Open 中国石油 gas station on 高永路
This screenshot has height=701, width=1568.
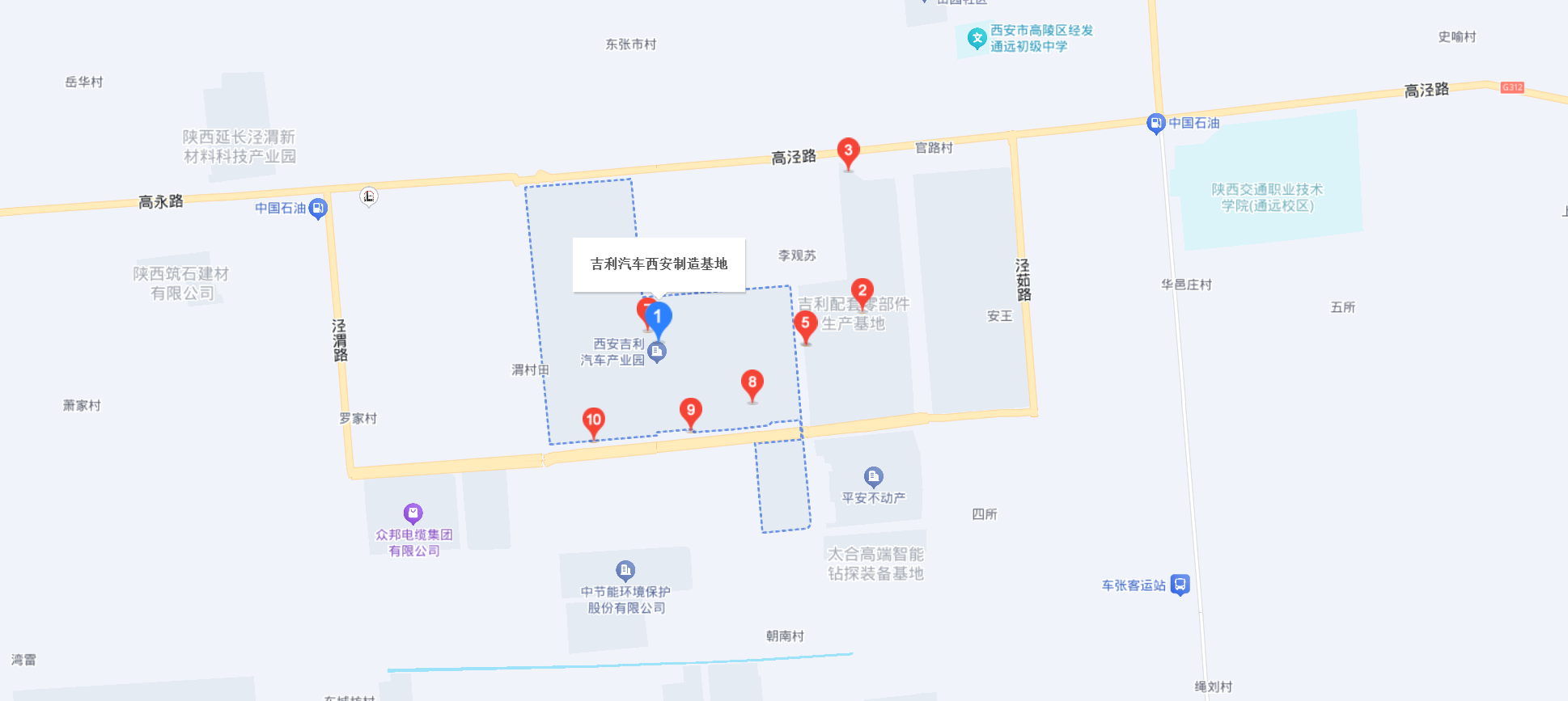pyautogui.click(x=318, y=209)
